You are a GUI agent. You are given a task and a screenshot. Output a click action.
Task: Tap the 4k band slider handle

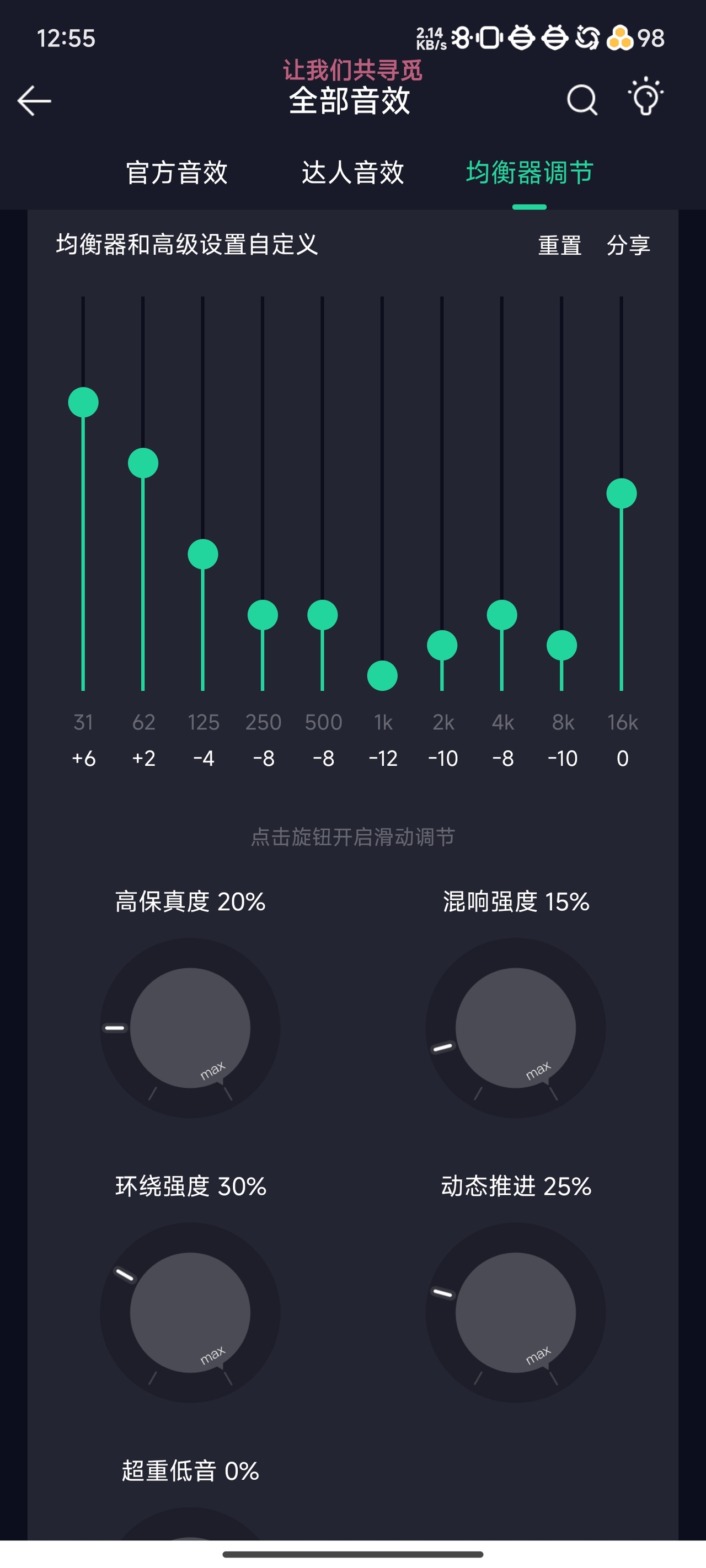pos(502,615)
